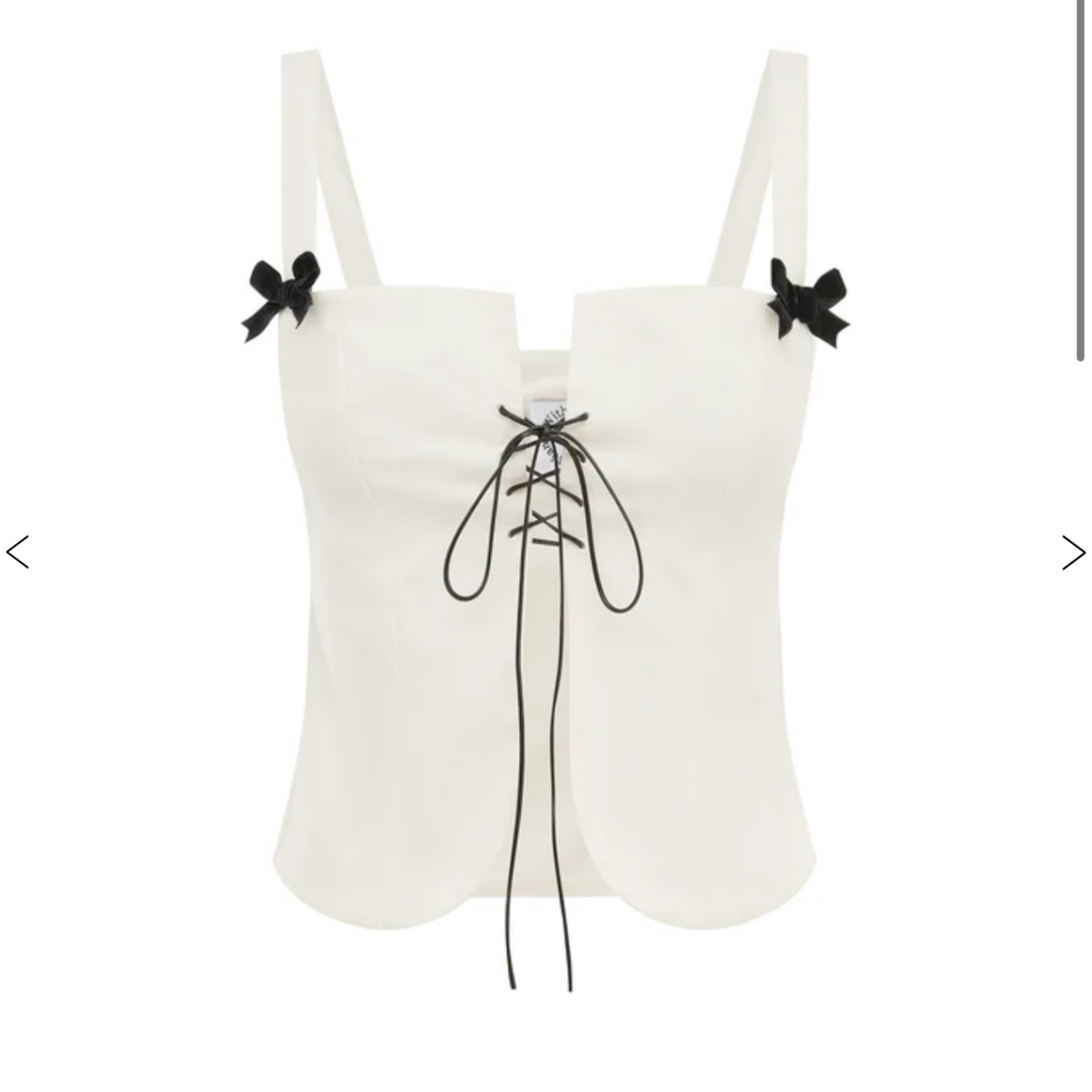Image resolution: width=1092 pixels, height=1092 pixels.
Task: Go to the previous product image
Action: (17, 552)
